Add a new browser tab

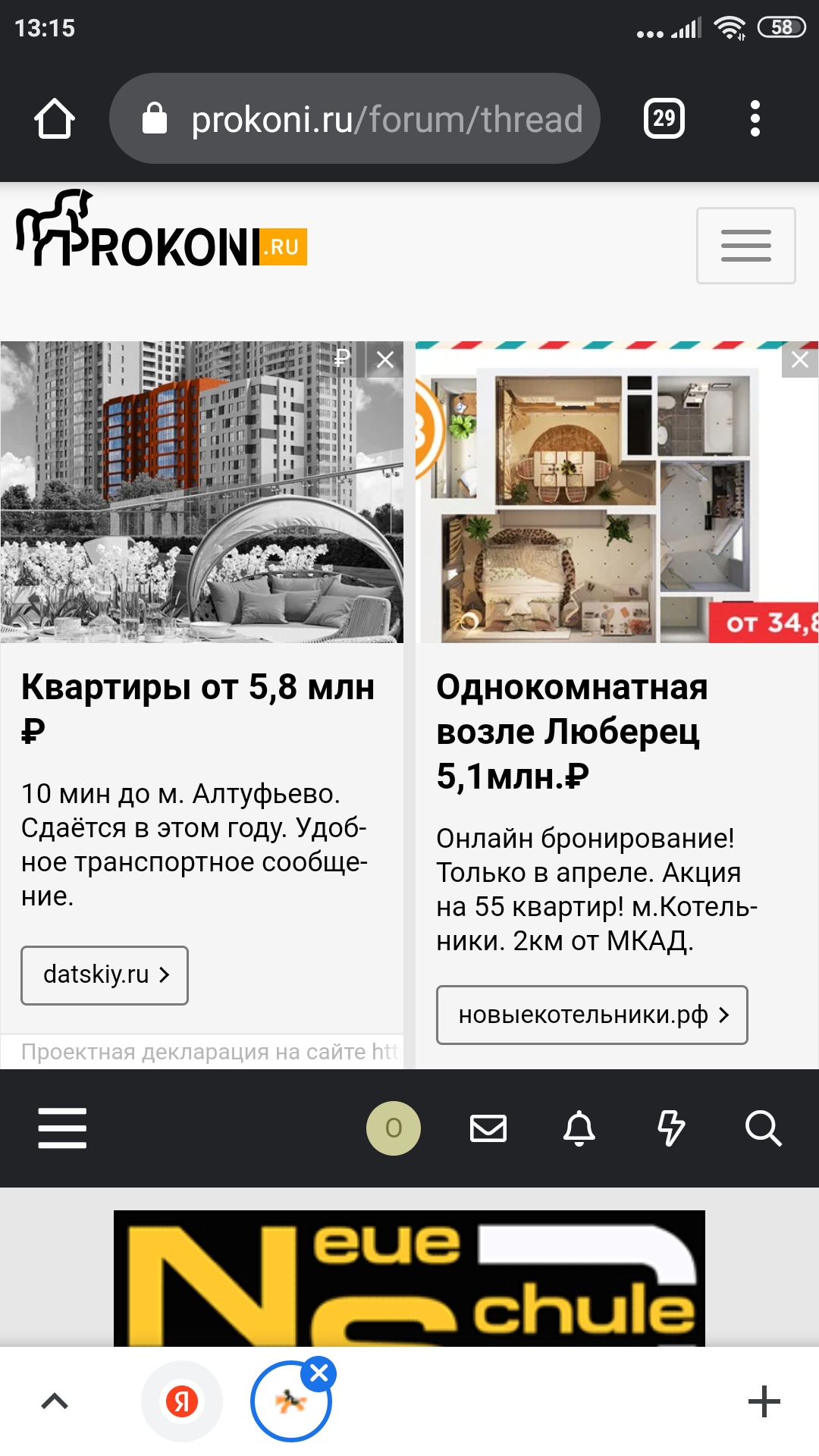pos(764,1401)
